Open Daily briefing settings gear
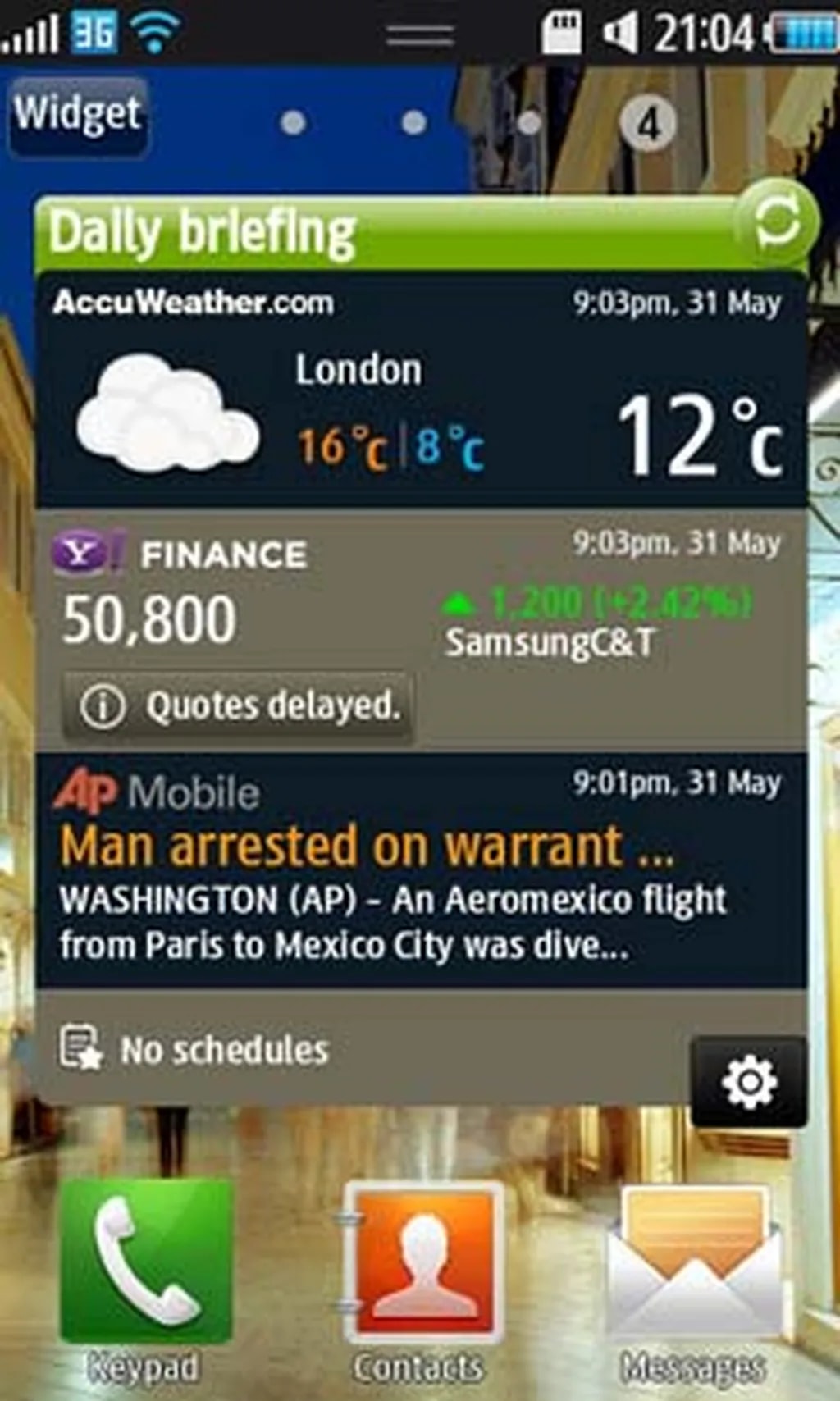 coord(748,1083)
